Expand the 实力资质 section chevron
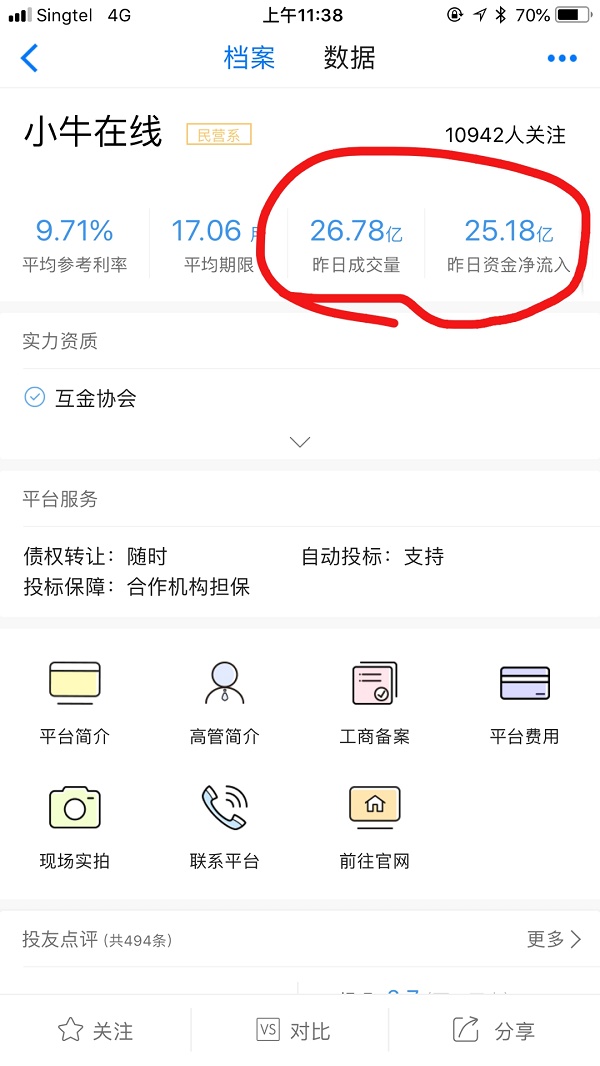Viewport: 600px width, 1066px height. 299,441
